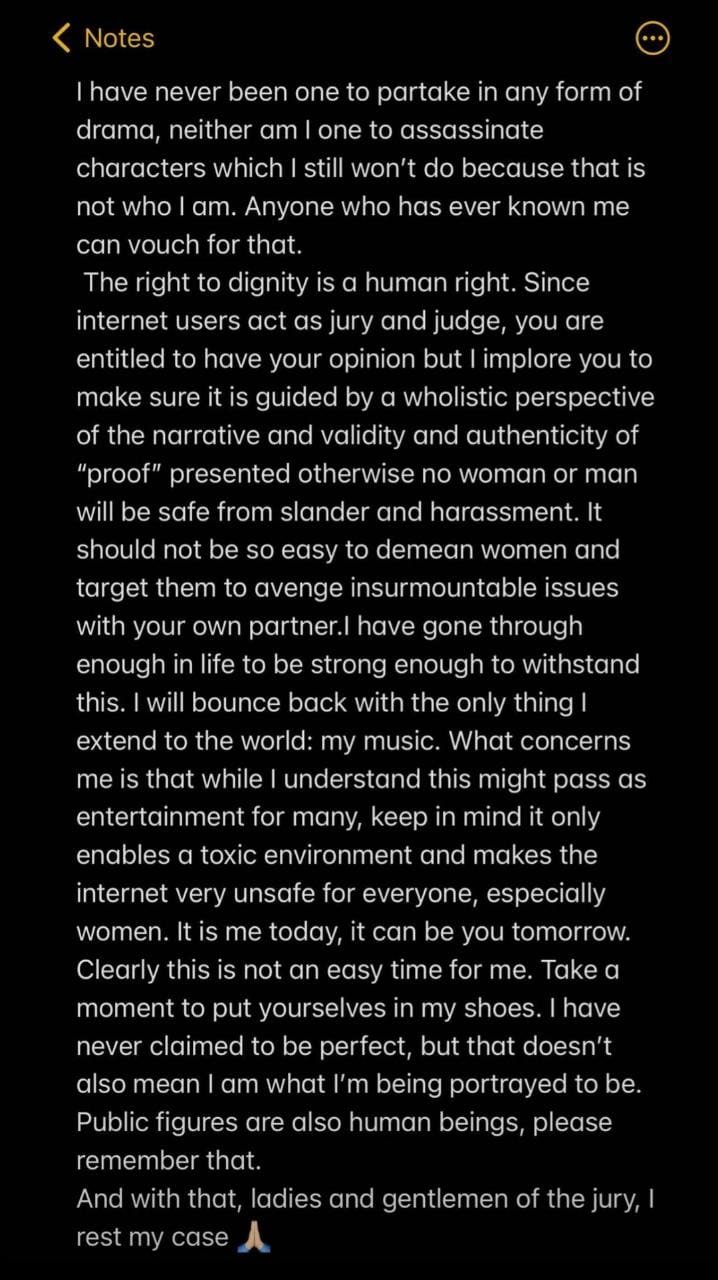The height and width of the screenshot is (1280, 718).
Task: Open the more options ellipsis menu
Action: pos(652,38)
